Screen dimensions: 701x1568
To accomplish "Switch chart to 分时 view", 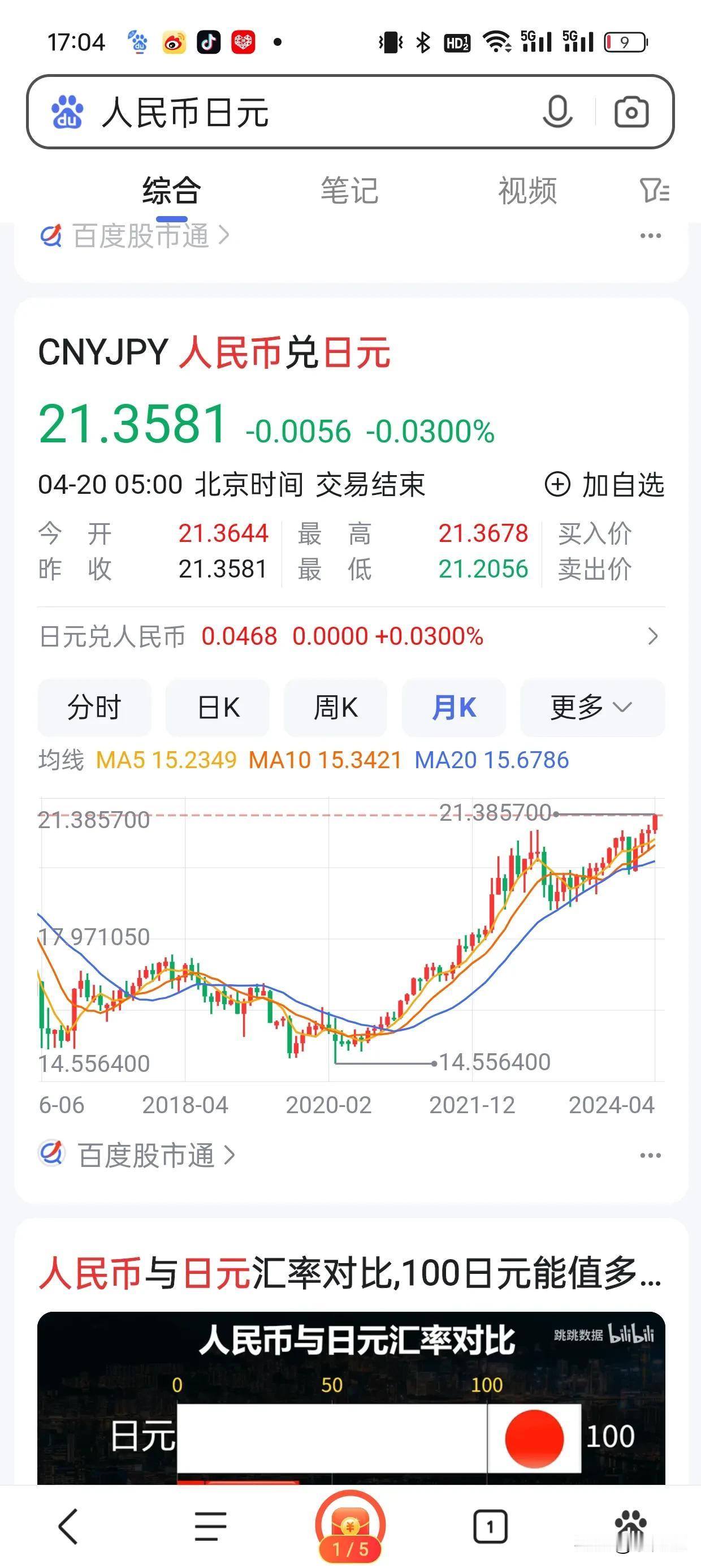I will (x=94, y=707).
